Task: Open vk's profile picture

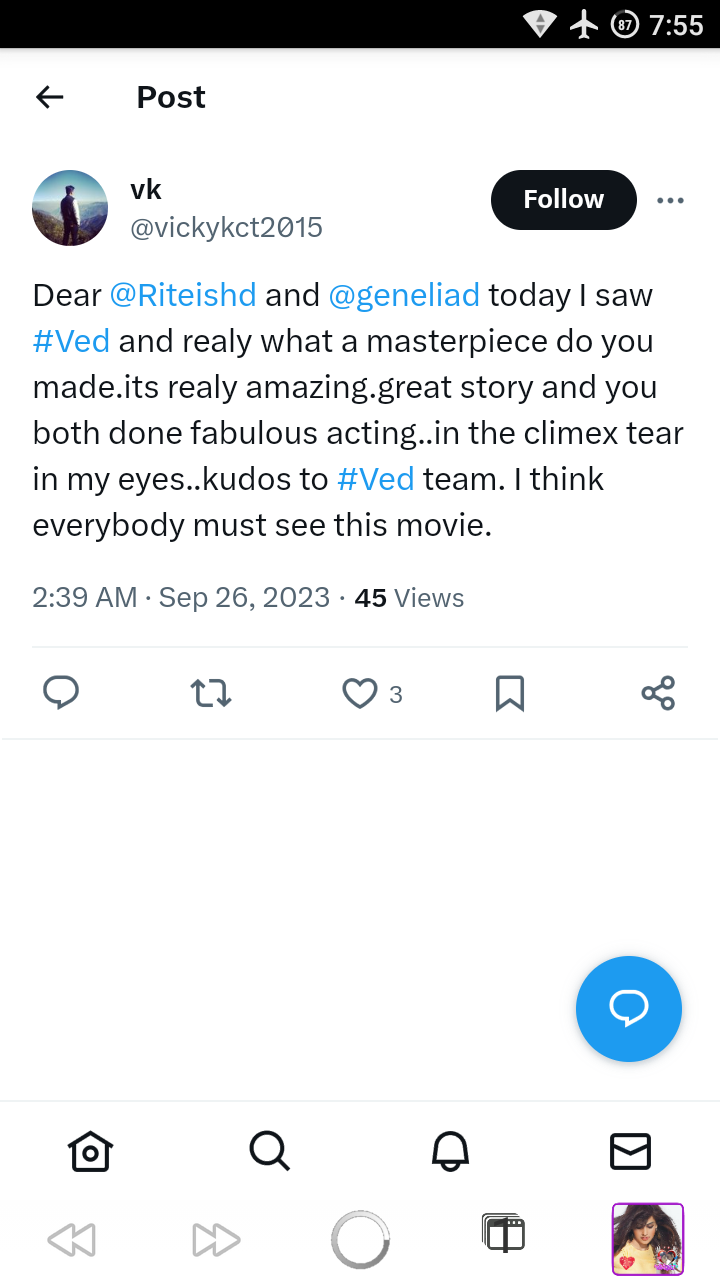Action: (x=70, y=208)
